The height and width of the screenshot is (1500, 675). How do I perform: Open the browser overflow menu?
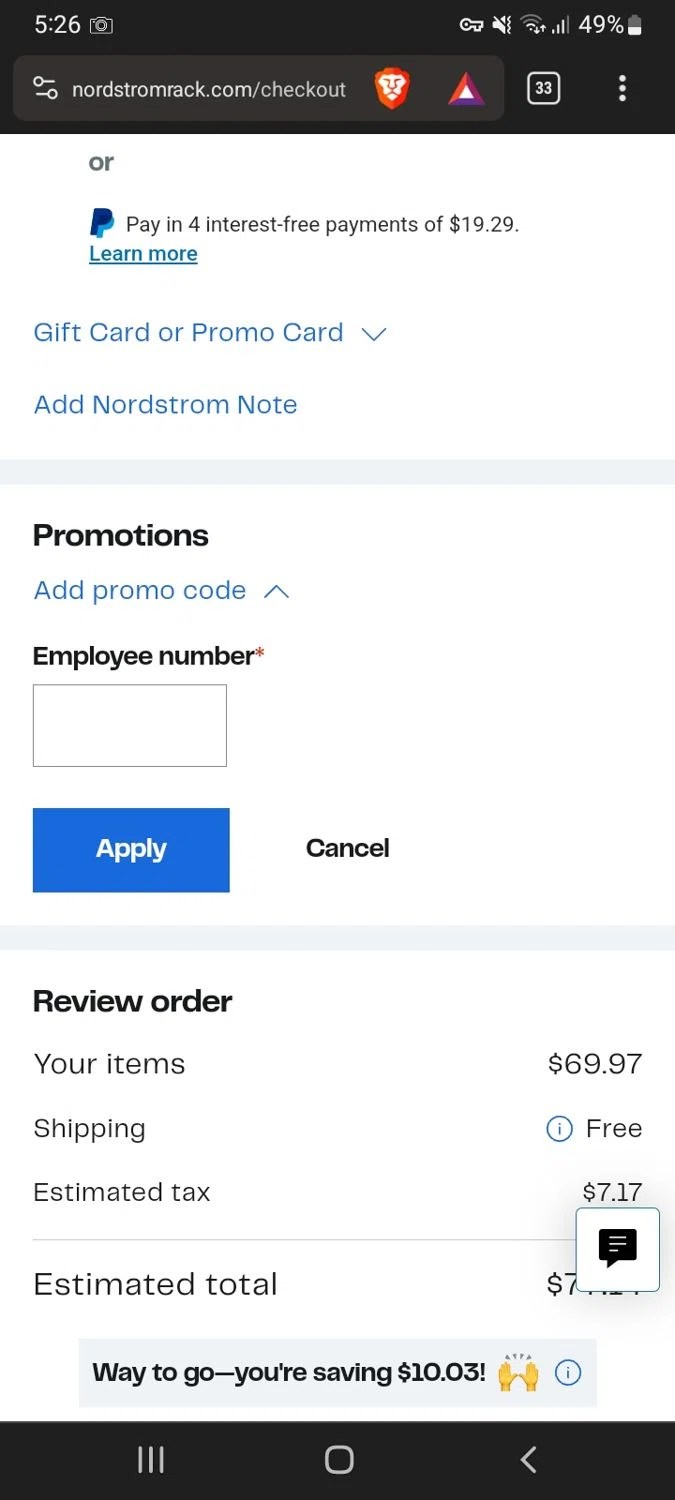(622, 88)
